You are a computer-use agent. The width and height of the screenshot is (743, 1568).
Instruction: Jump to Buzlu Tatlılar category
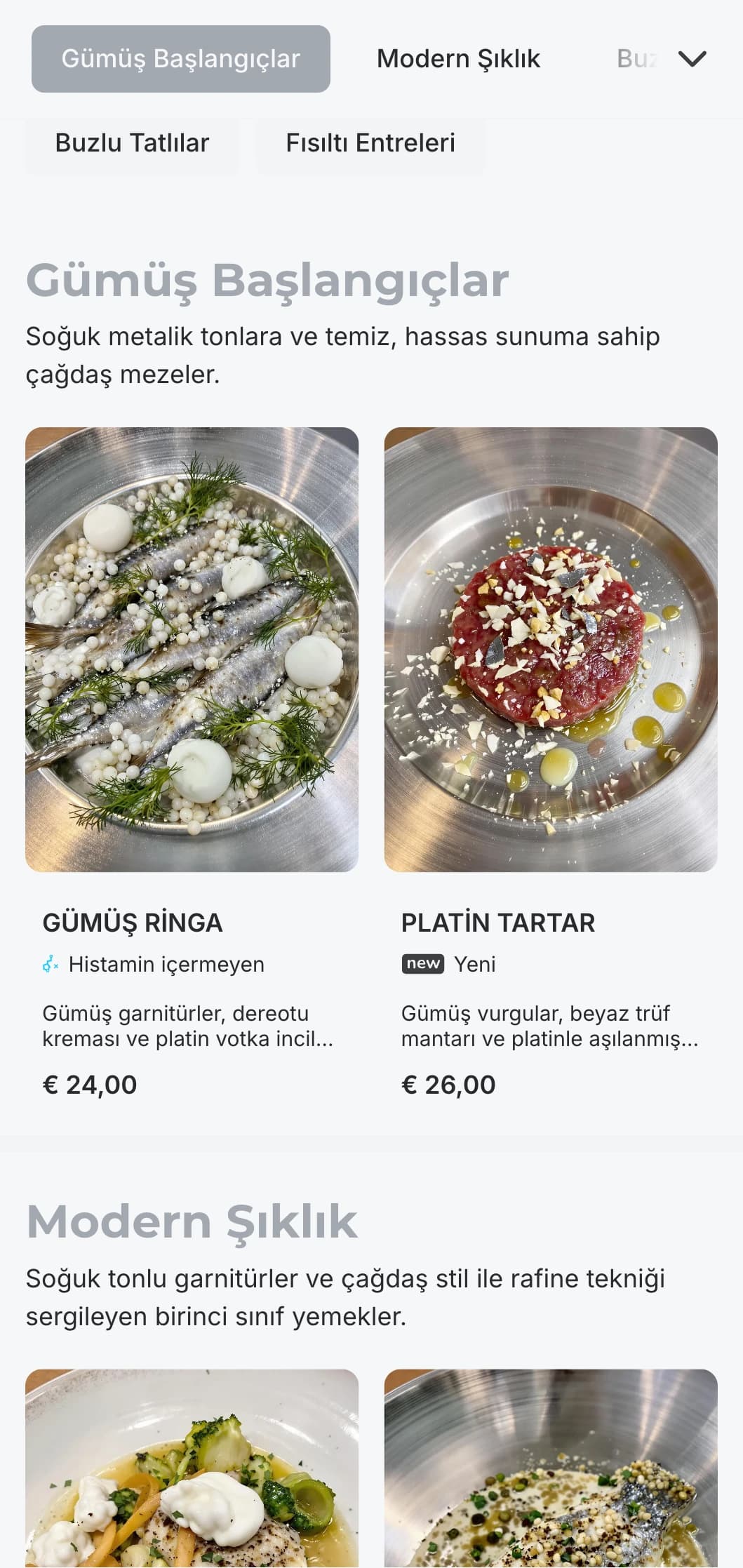132,143
